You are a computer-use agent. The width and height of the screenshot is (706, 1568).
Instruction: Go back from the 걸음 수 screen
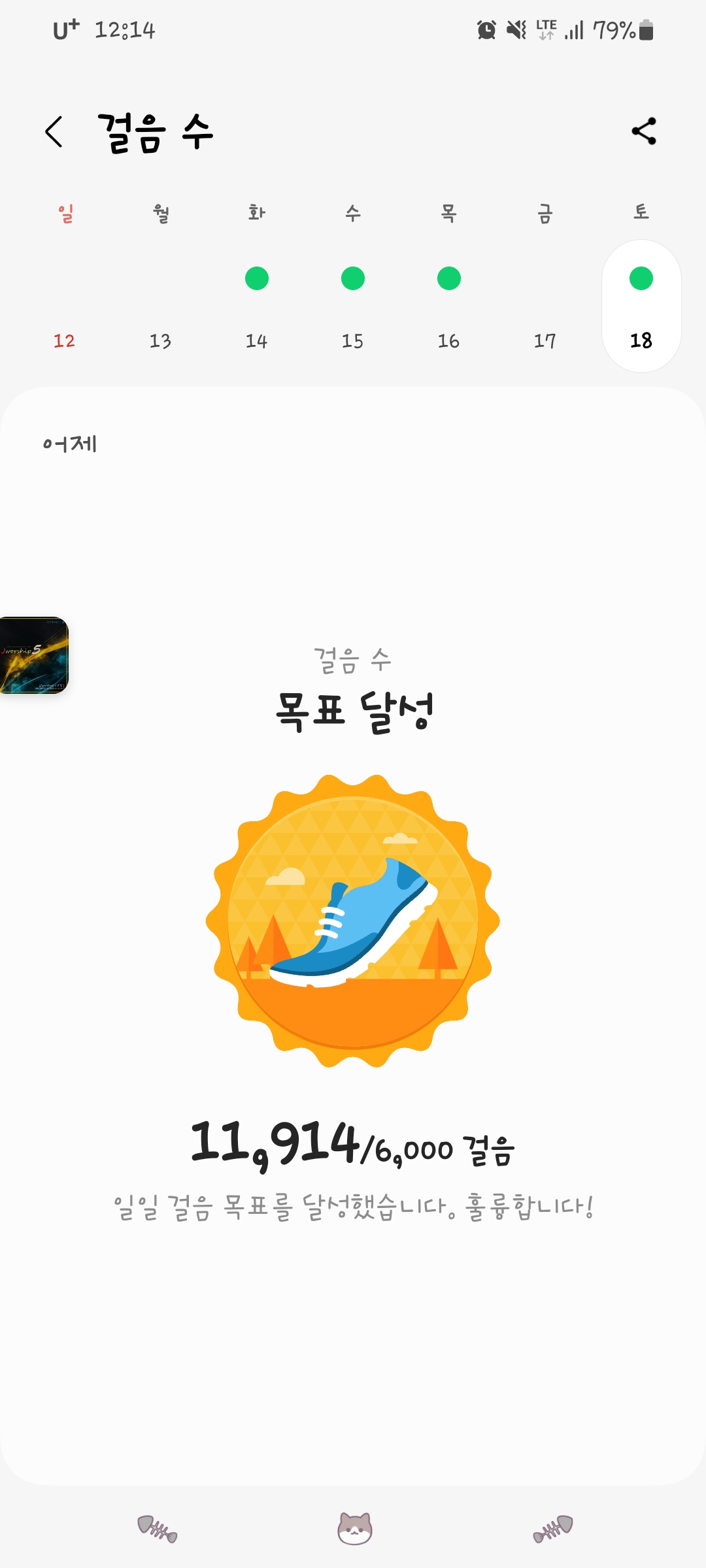coord(54,132)
